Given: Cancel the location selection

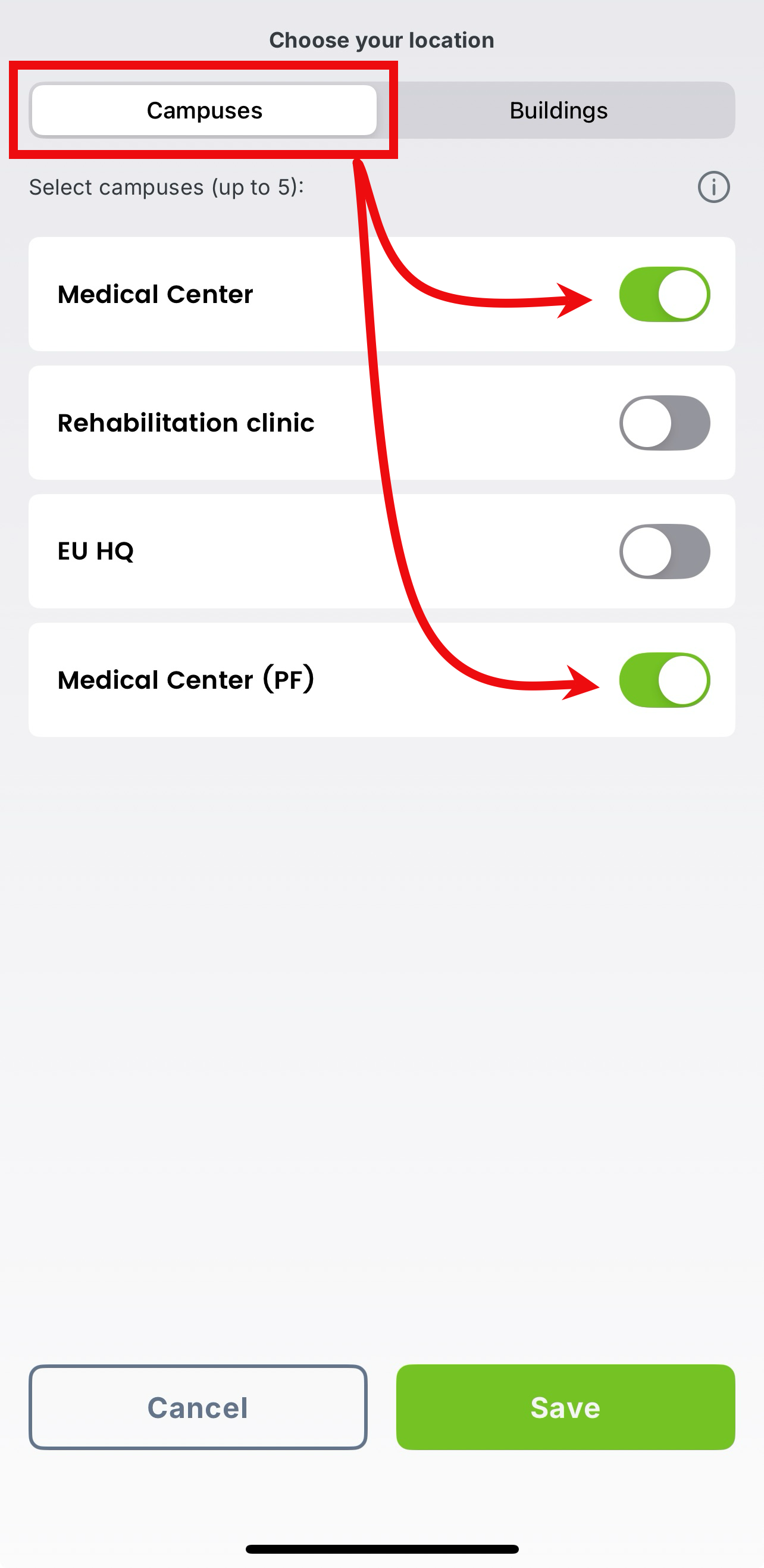Looking at the screenshot, I should 198,1407.
